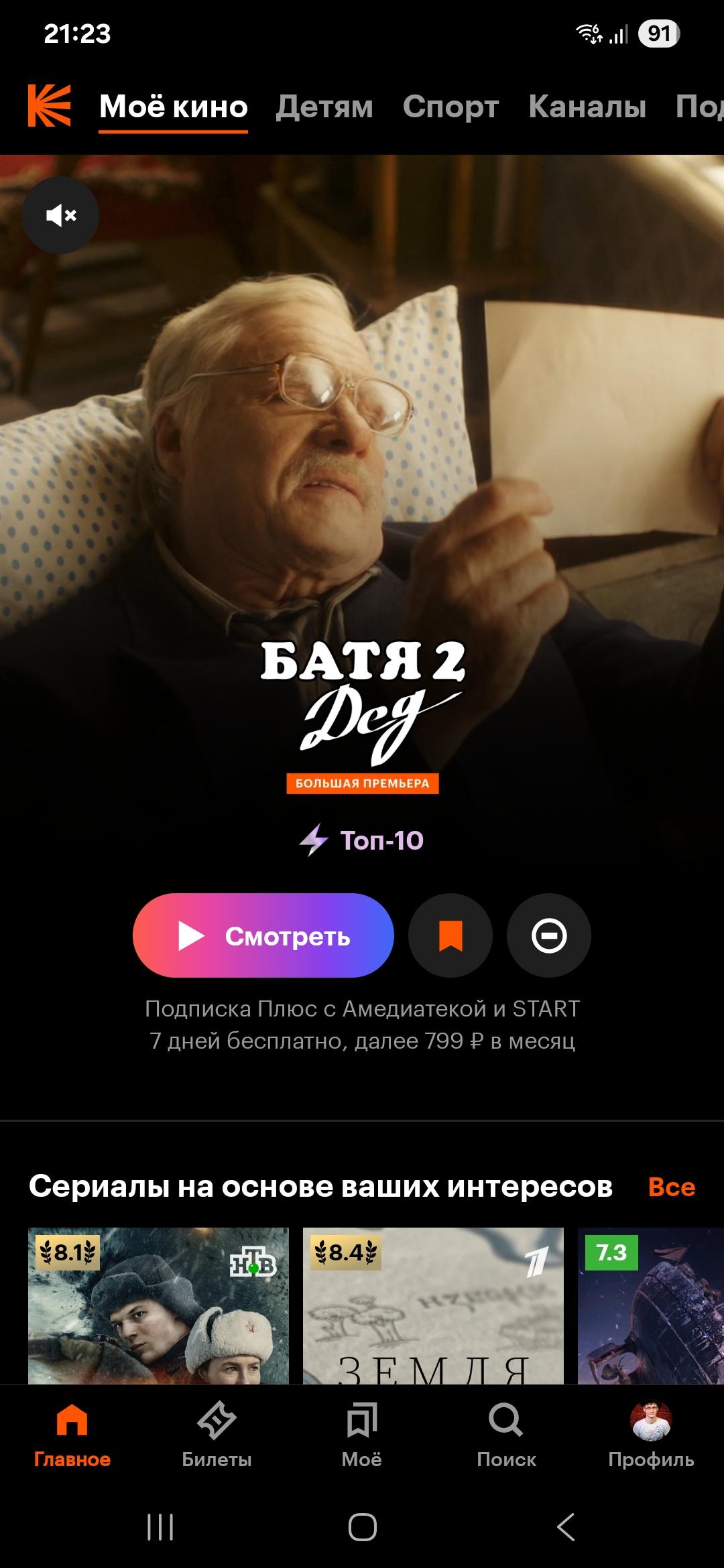Open the series card rated 7.3
724x1568 pixels.
pyautogui.click(x=650, y=1305)
